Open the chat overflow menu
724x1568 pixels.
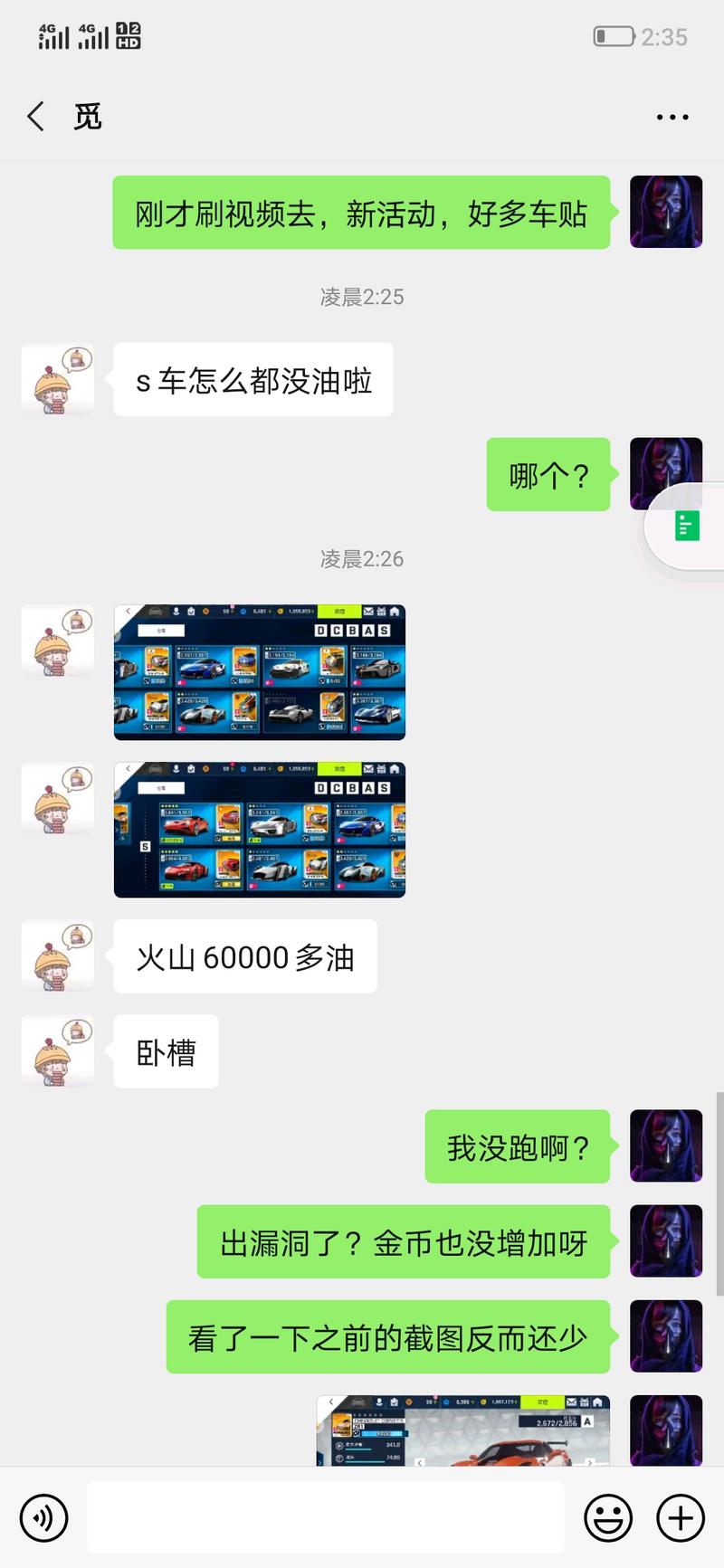point(672,118)
